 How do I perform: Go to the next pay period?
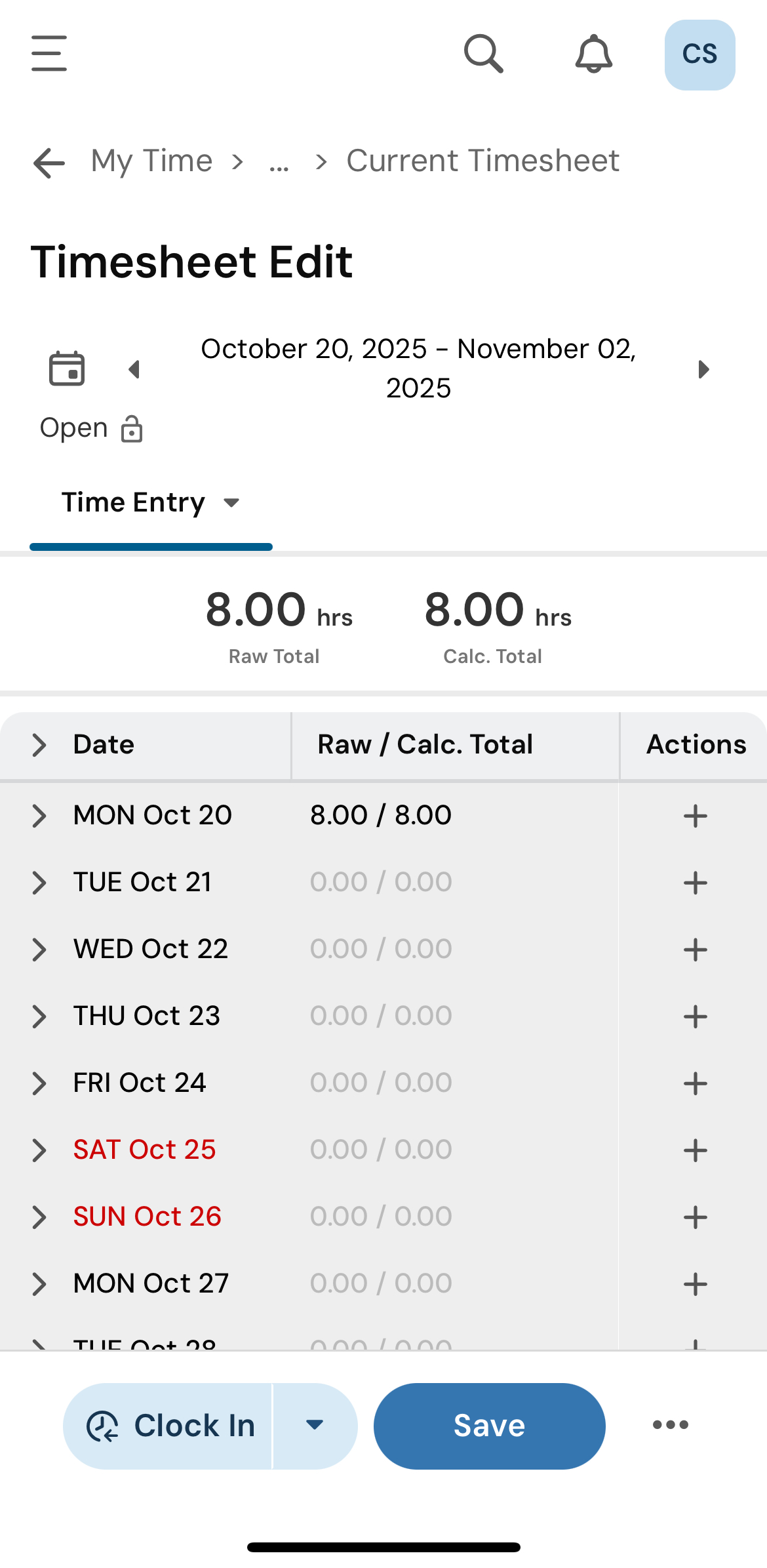(703, 369)
